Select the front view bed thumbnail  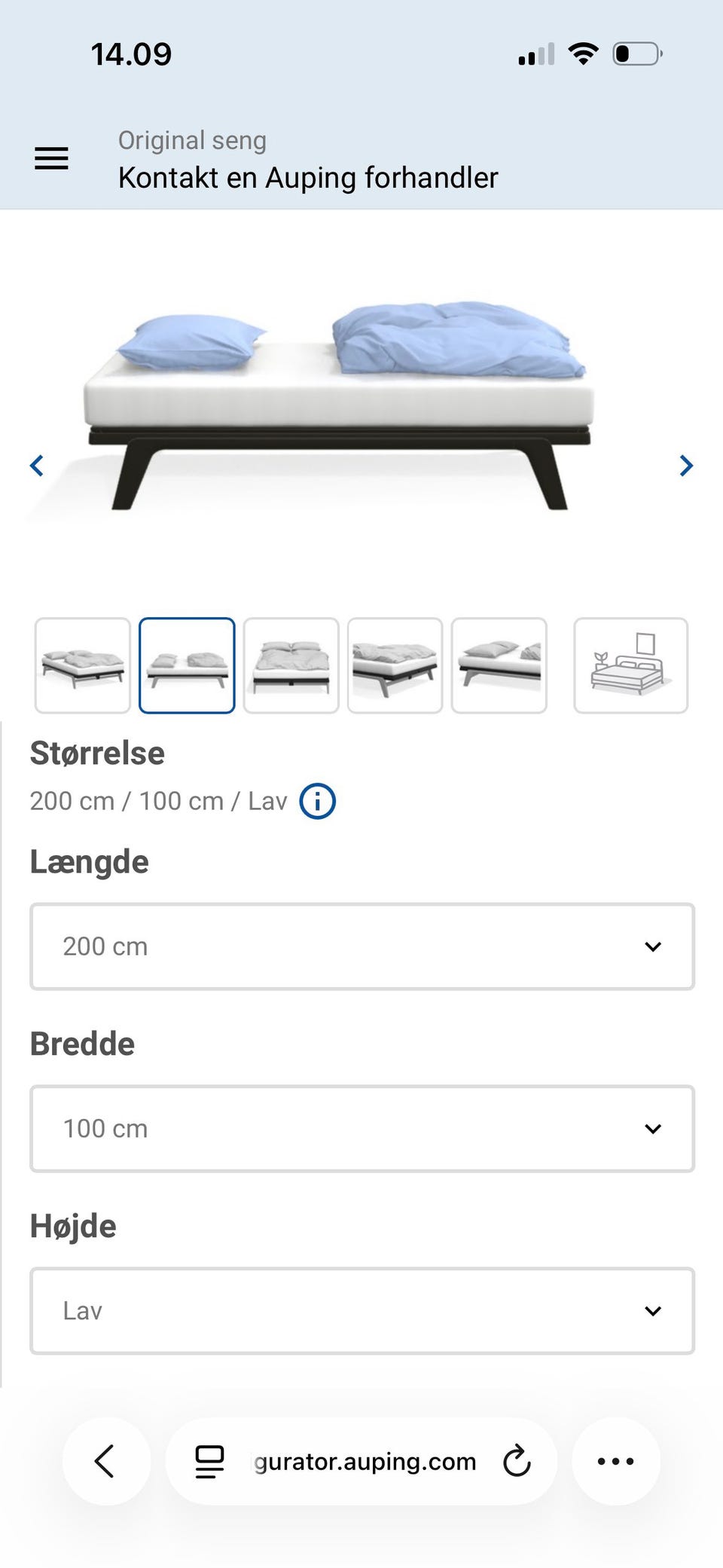point(187,665)
